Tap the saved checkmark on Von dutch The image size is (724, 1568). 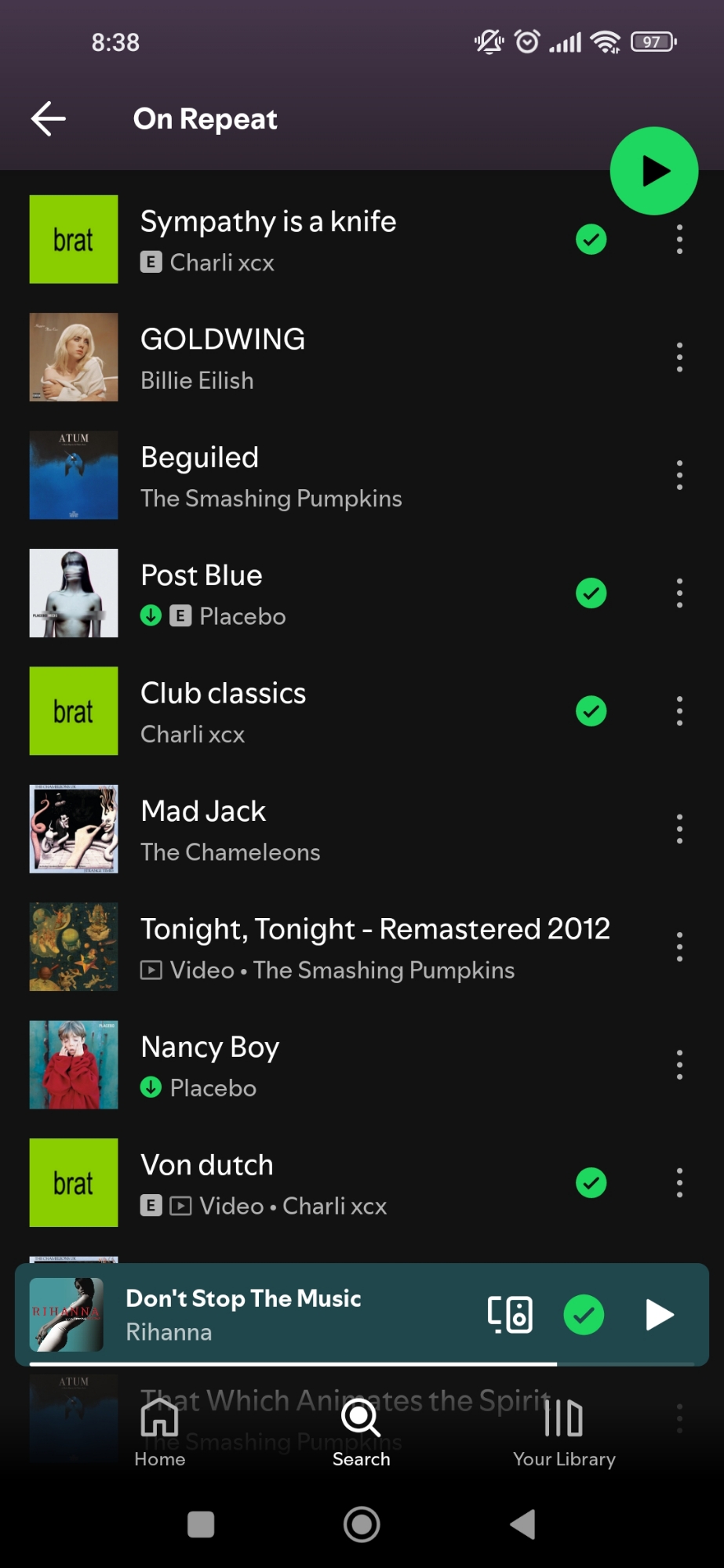591,1182
